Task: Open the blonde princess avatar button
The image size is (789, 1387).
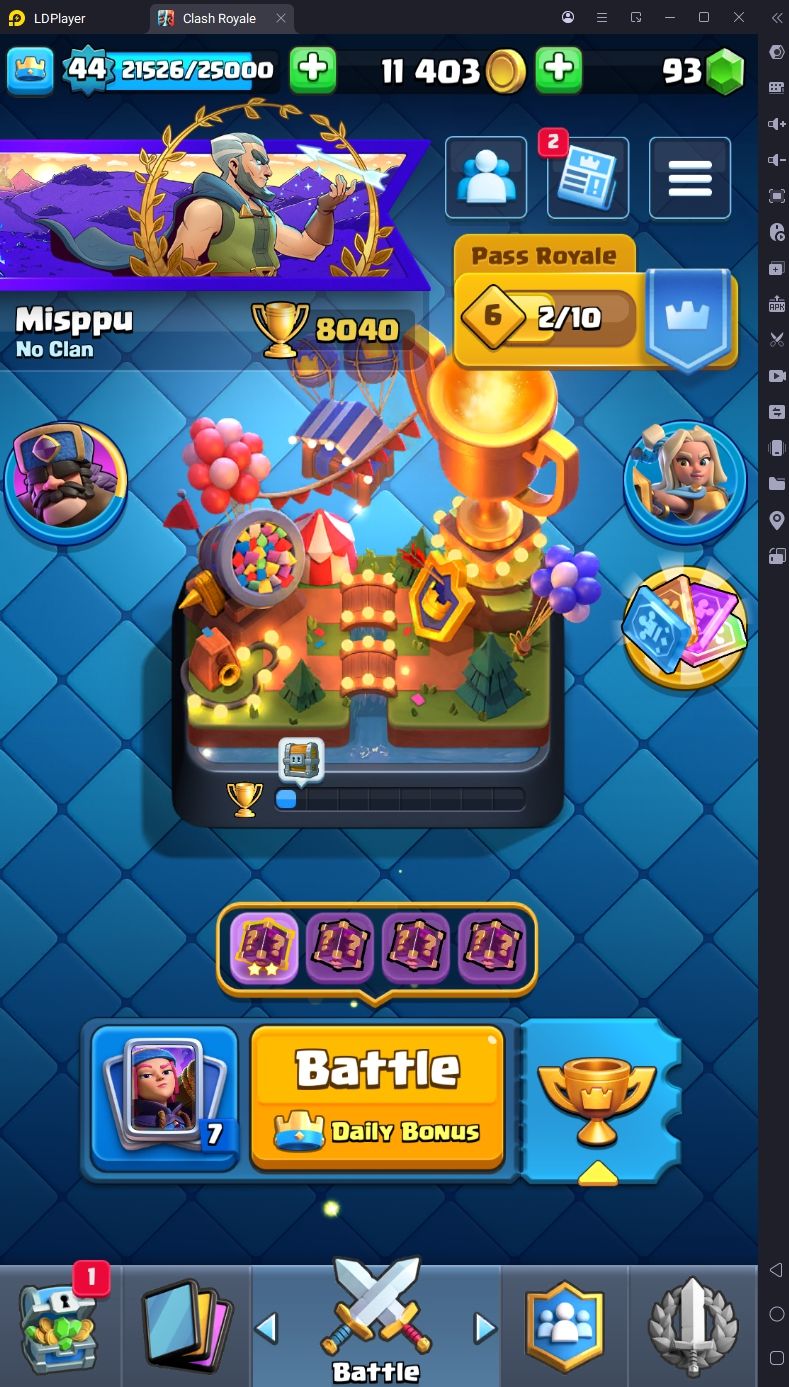Action: (x=685, y=483)
